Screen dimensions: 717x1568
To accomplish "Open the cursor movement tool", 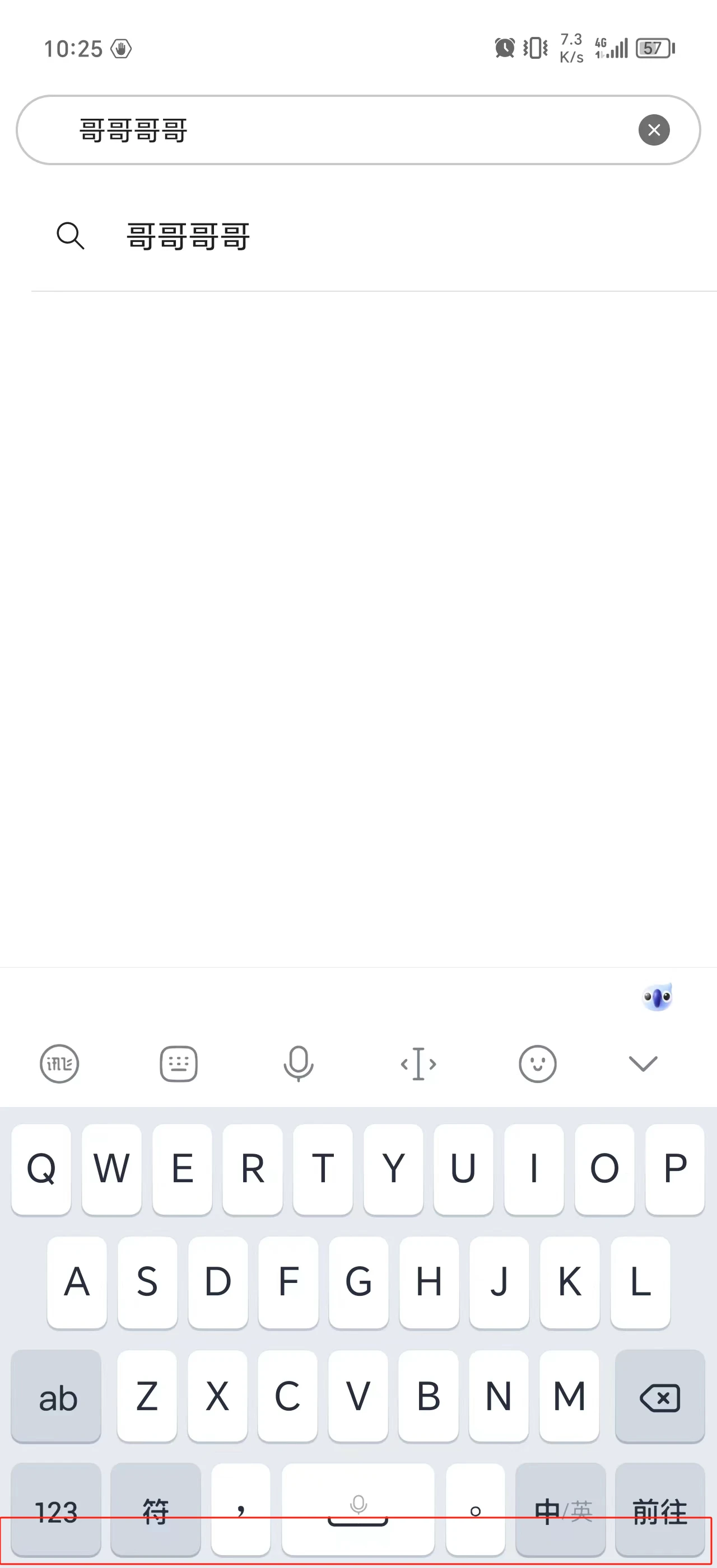I will tap(418, 1063).
